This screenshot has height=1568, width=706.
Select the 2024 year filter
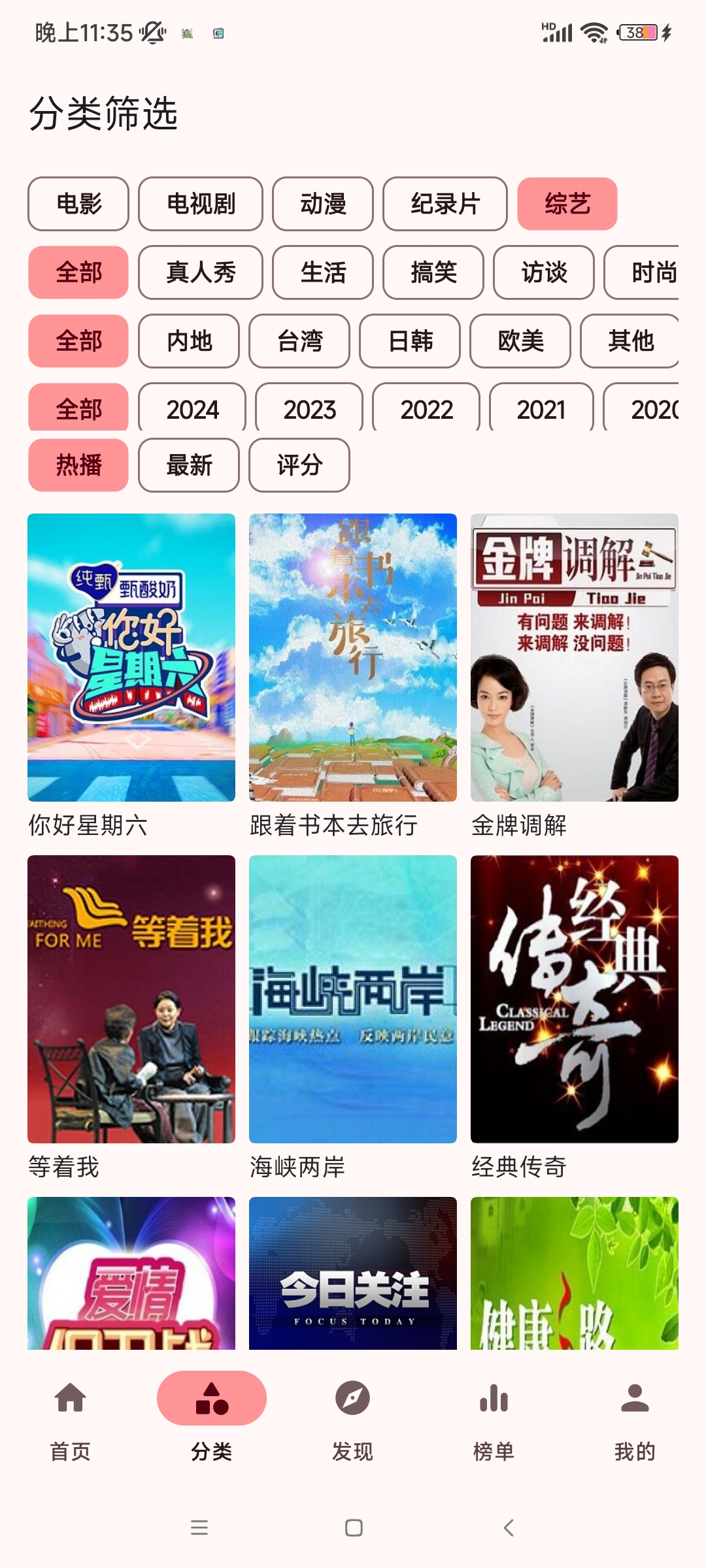pos(190,410)
